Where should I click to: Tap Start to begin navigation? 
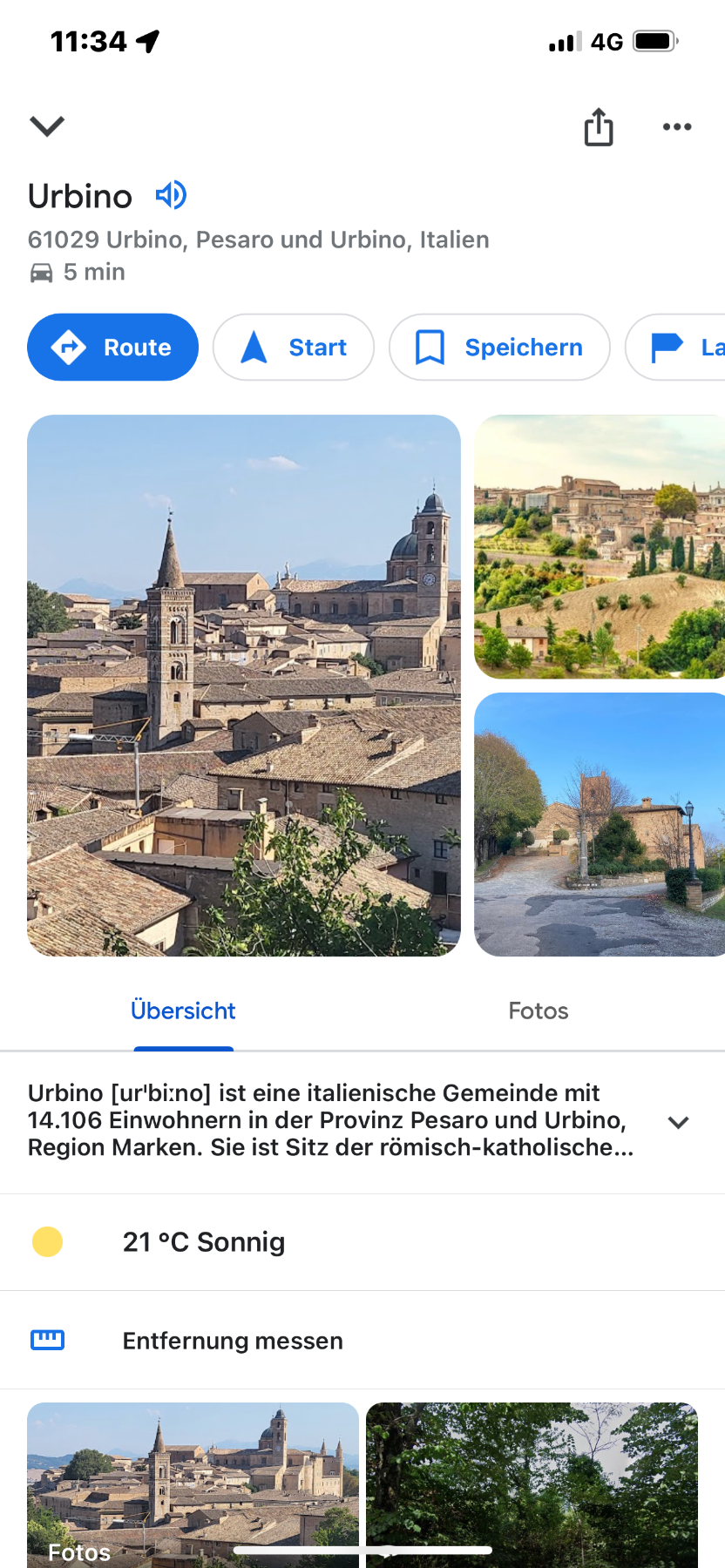click(294, 348)
